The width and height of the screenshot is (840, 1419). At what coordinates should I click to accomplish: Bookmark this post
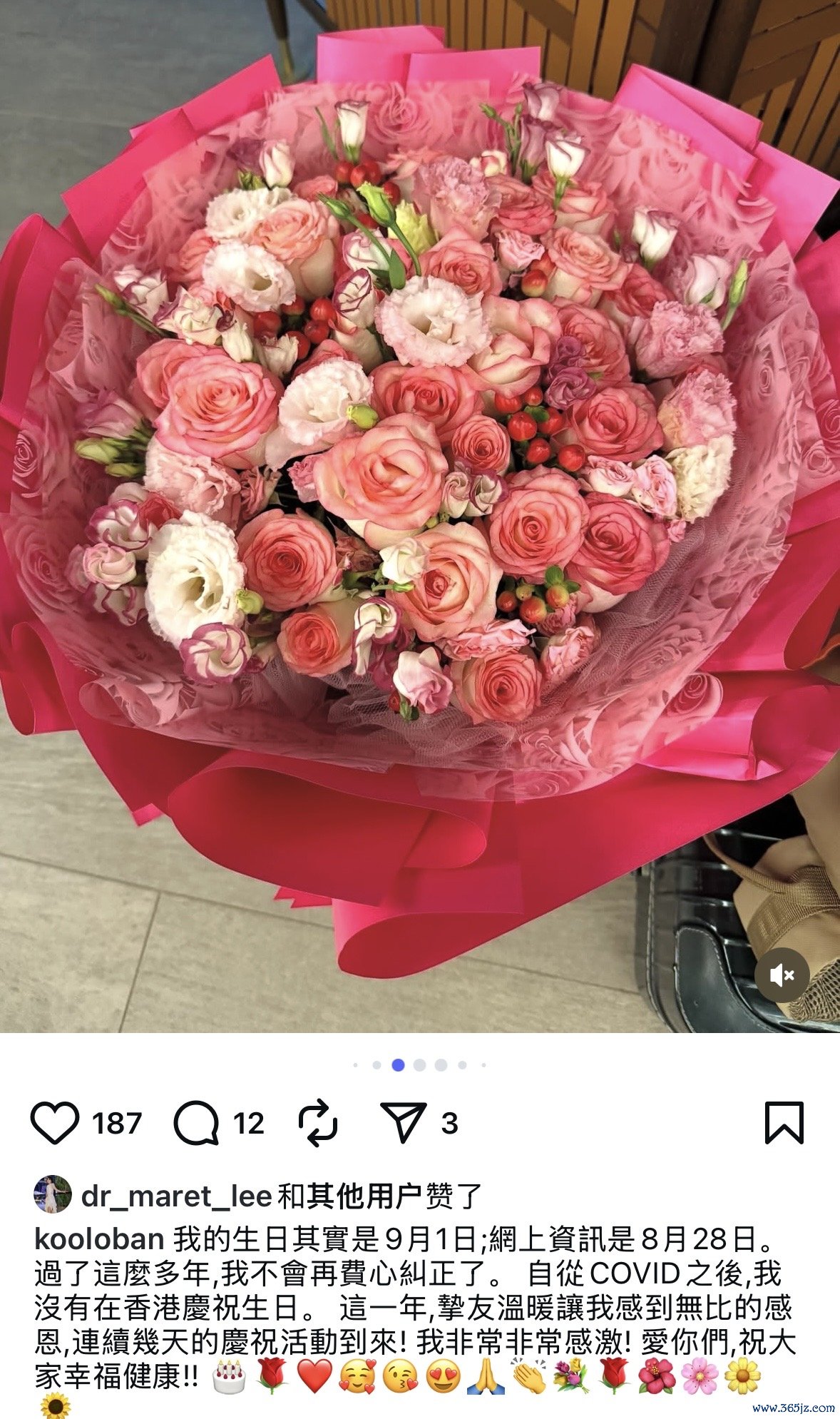(x=784, y=1123)
